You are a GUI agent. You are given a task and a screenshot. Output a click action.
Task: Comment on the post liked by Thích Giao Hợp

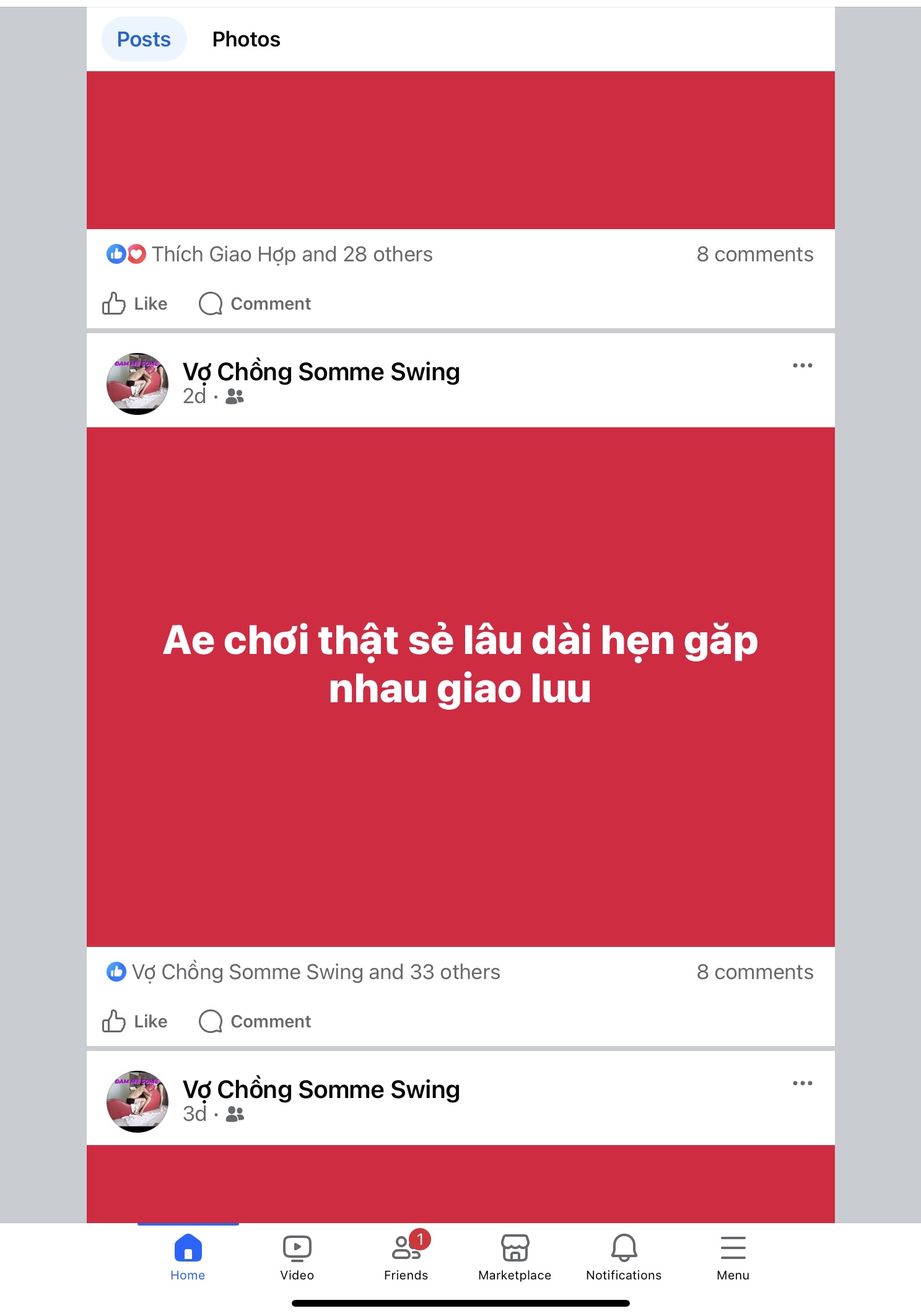click(x=255, y=303)
